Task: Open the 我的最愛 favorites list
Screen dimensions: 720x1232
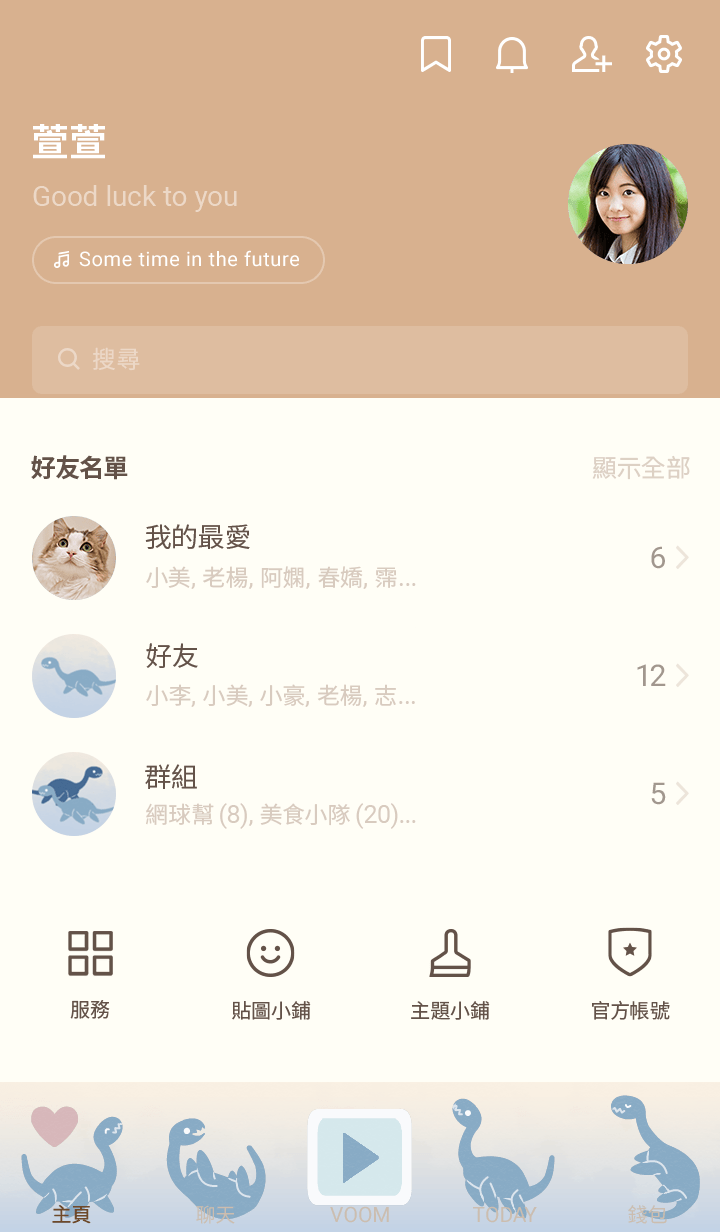Action: coord(360,558)
